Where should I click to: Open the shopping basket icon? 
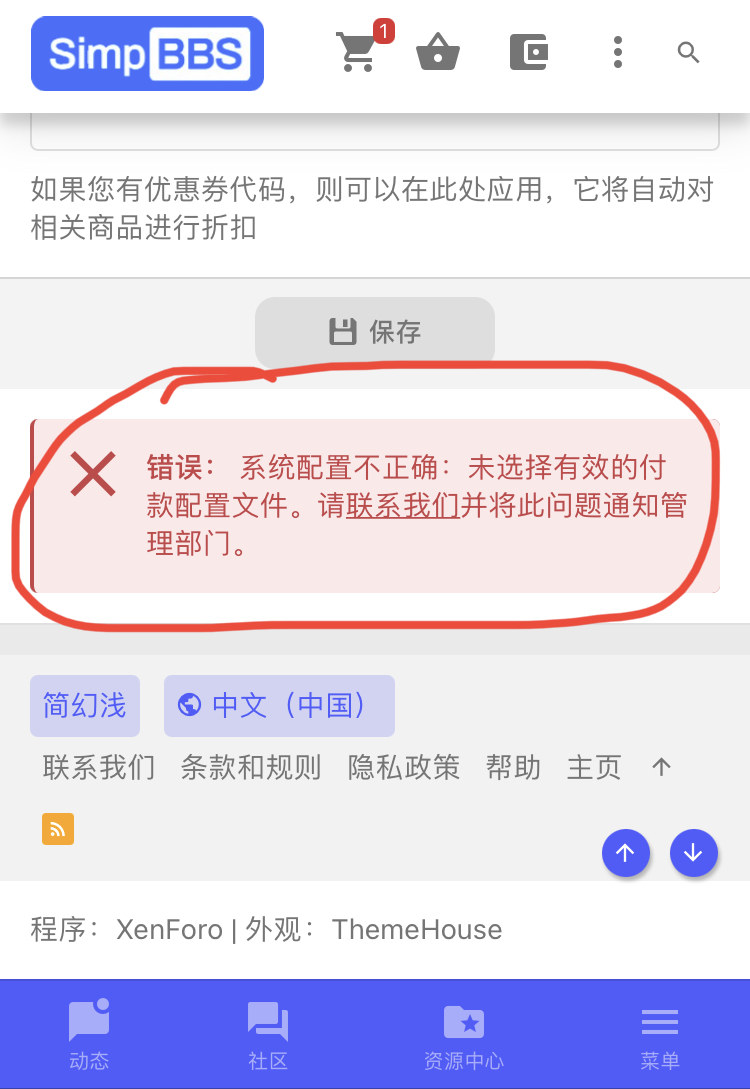pos(437,51)
